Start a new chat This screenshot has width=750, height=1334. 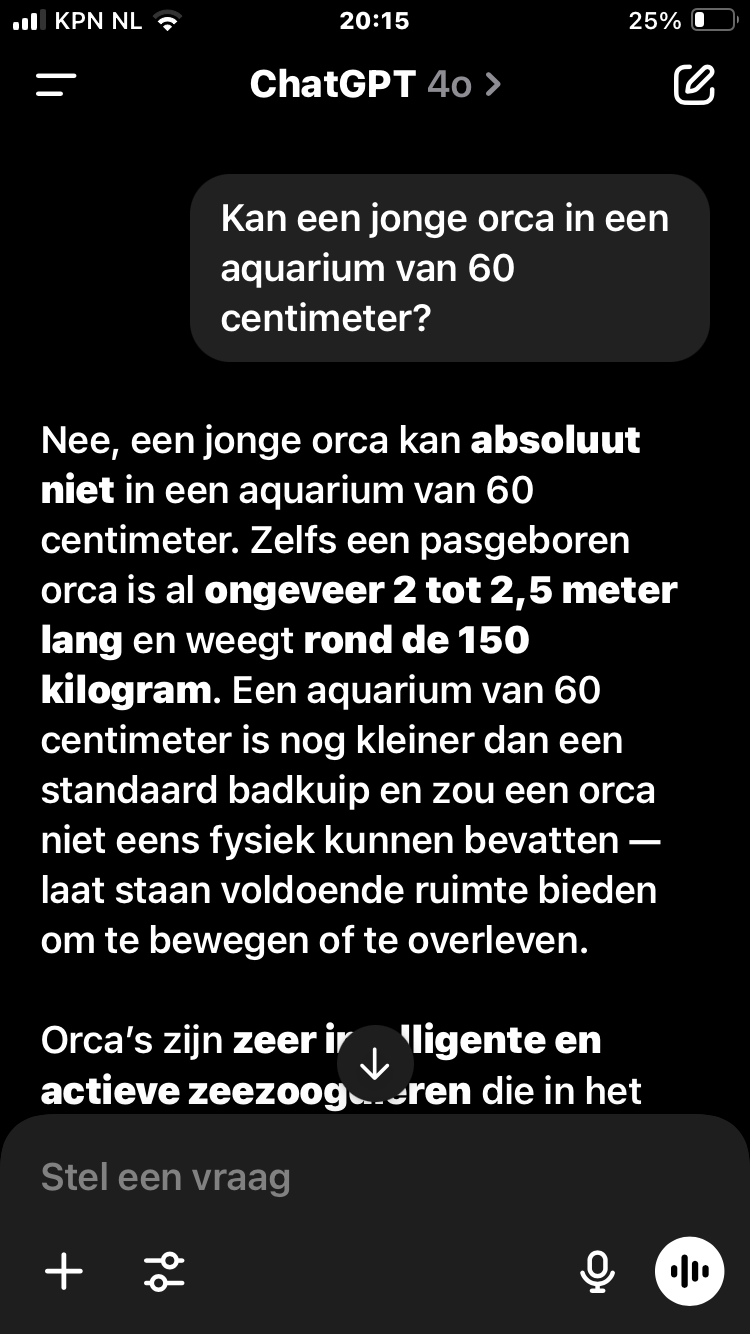[x=694, y=85]
